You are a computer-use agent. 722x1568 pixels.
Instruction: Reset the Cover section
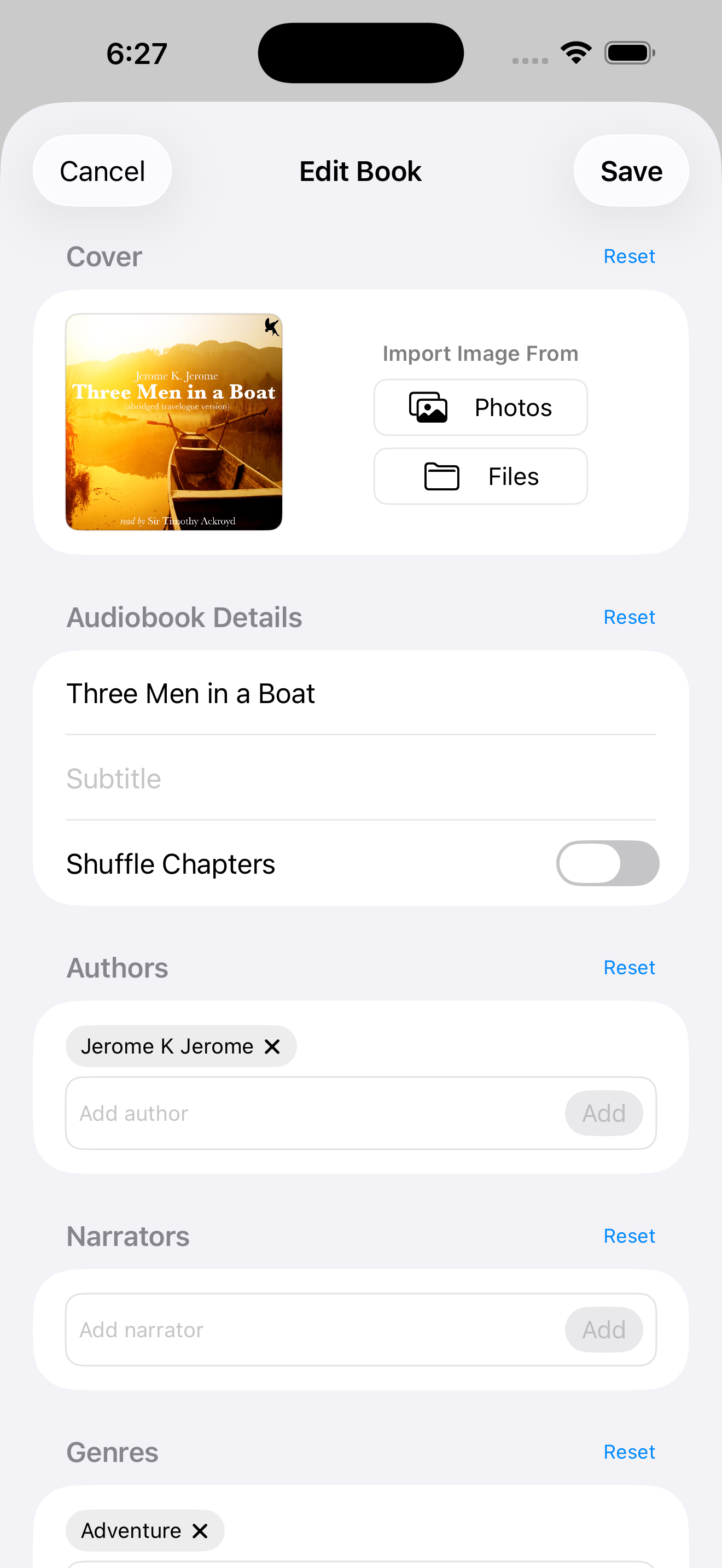[x=629, y=256]
